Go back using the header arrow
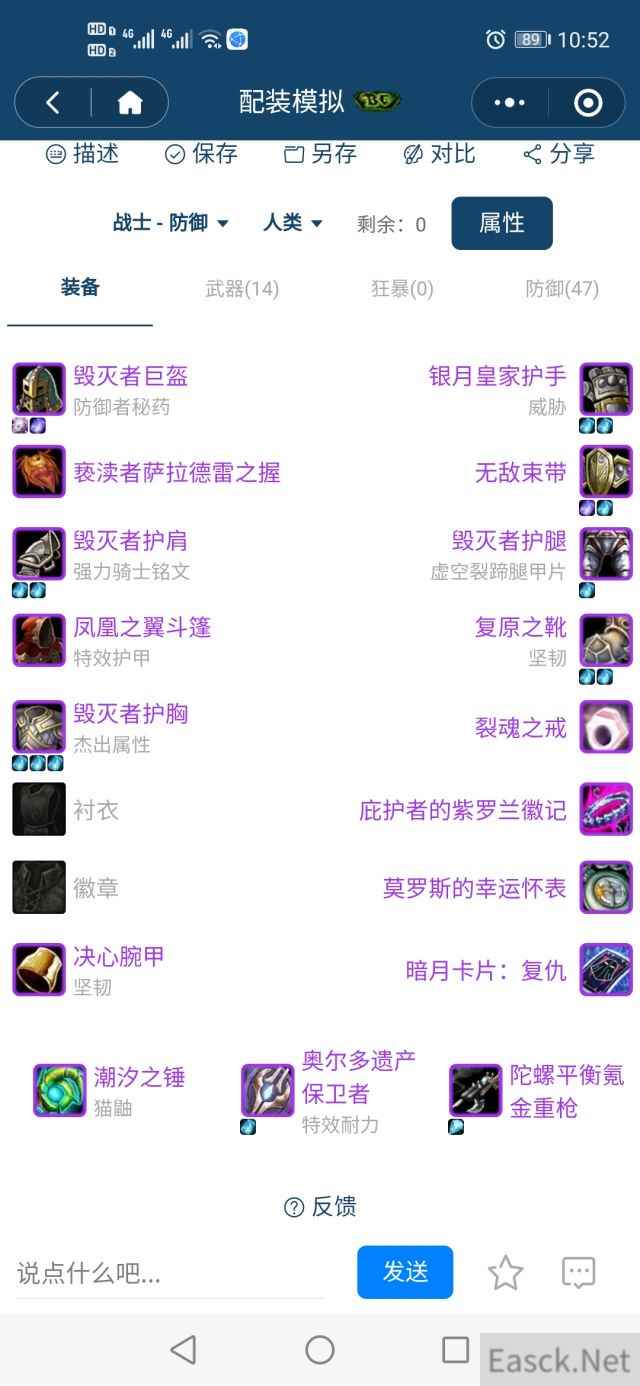 pos(53,102)
